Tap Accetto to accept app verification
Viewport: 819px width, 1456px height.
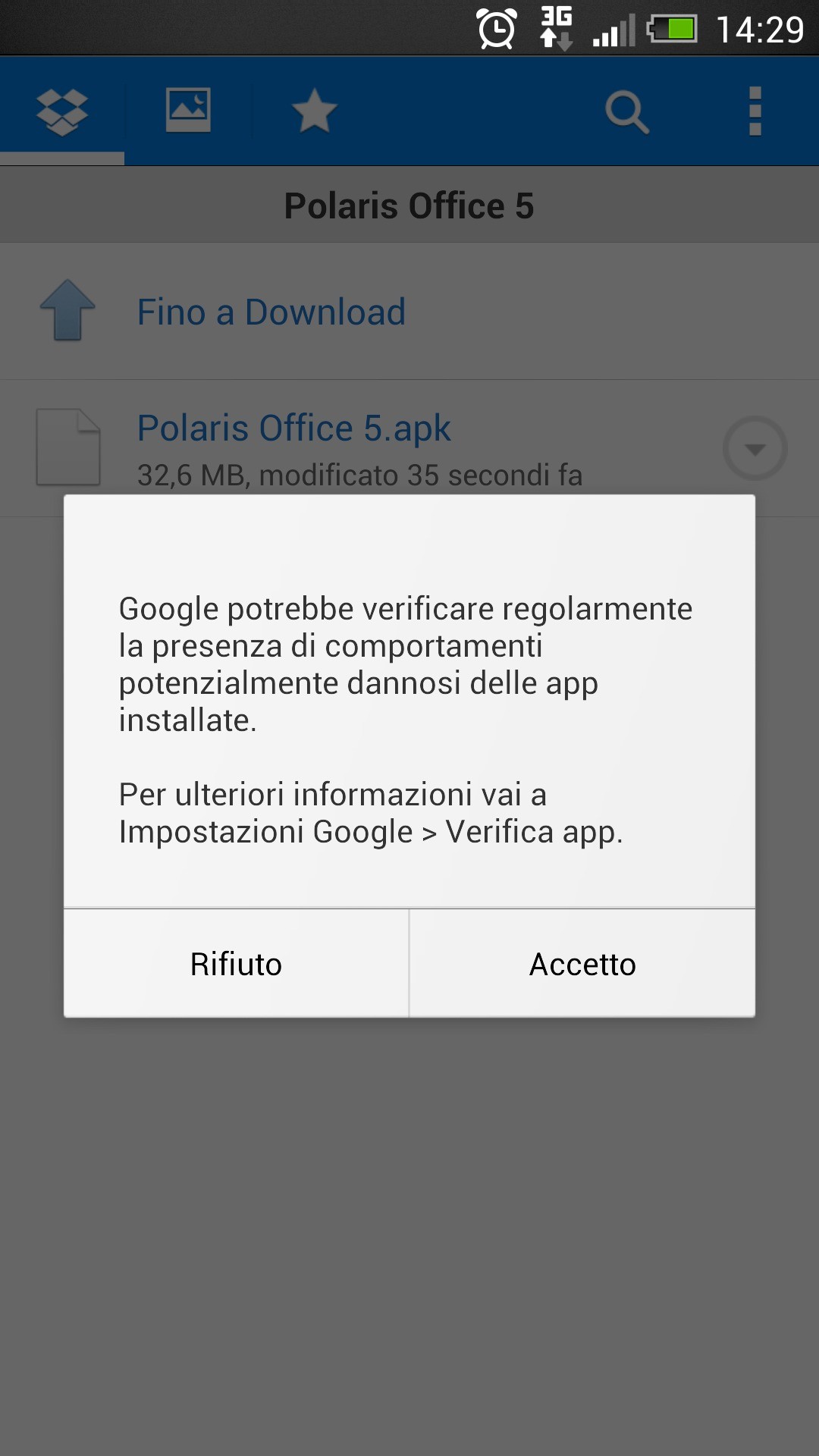coord(582,964)
